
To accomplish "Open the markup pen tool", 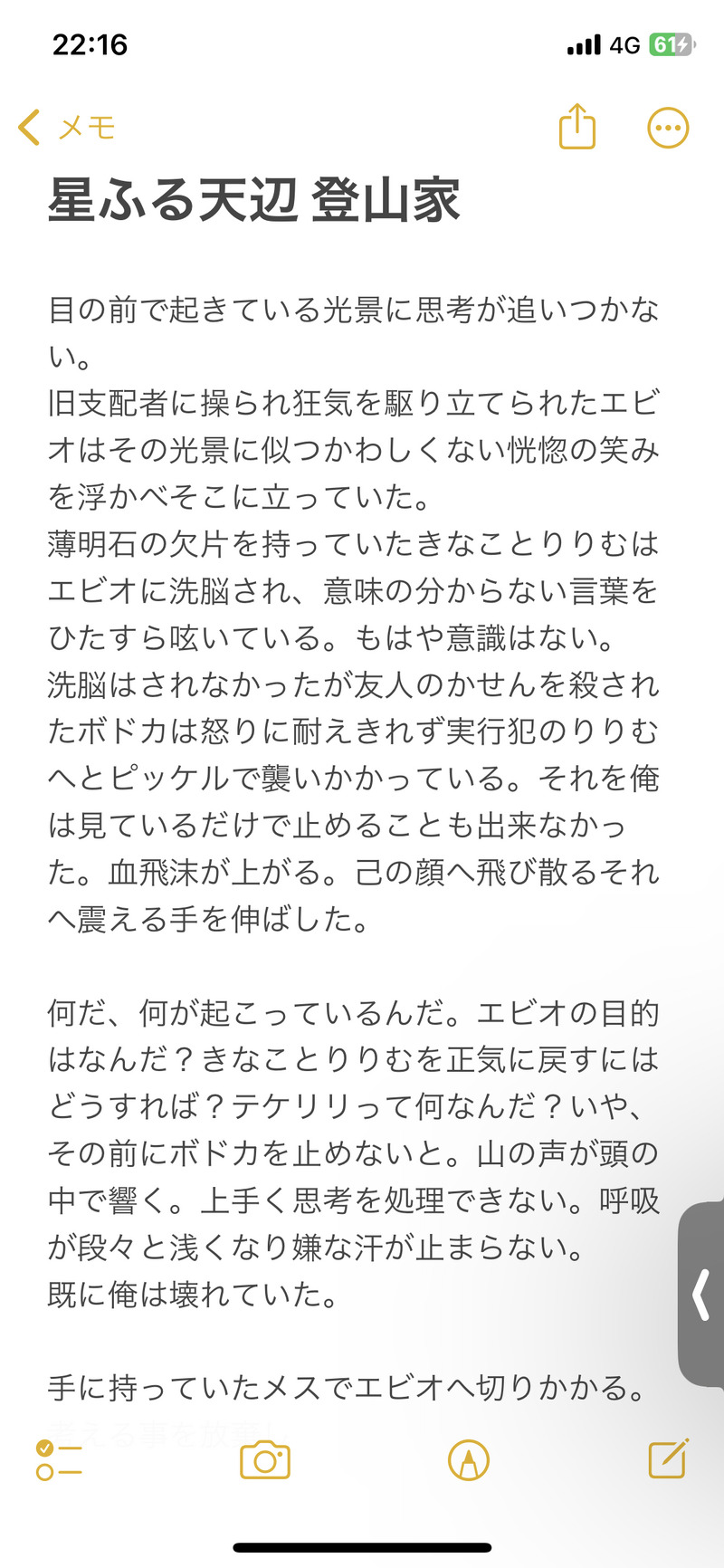I will [468, 1460].
